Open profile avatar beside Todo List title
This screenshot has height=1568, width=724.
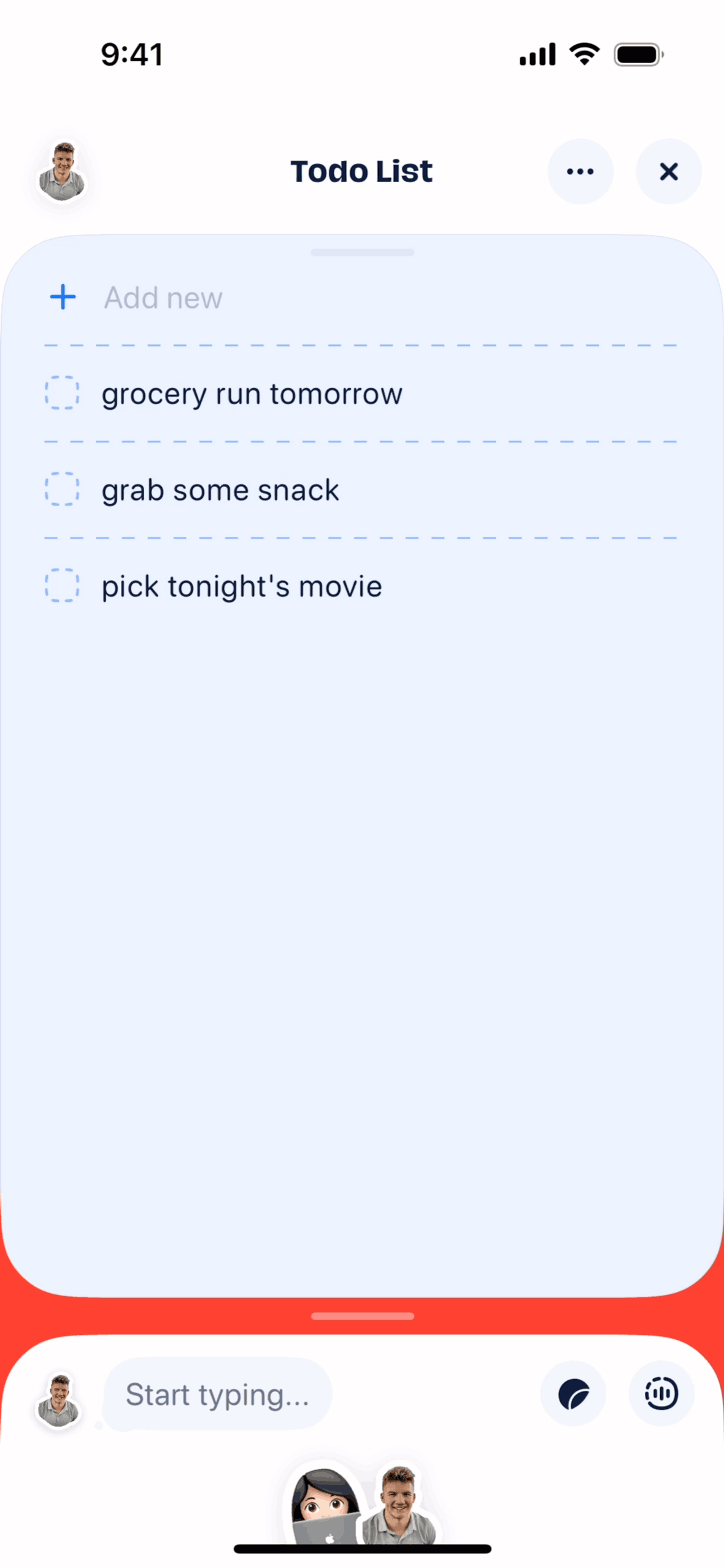[62, 172]
